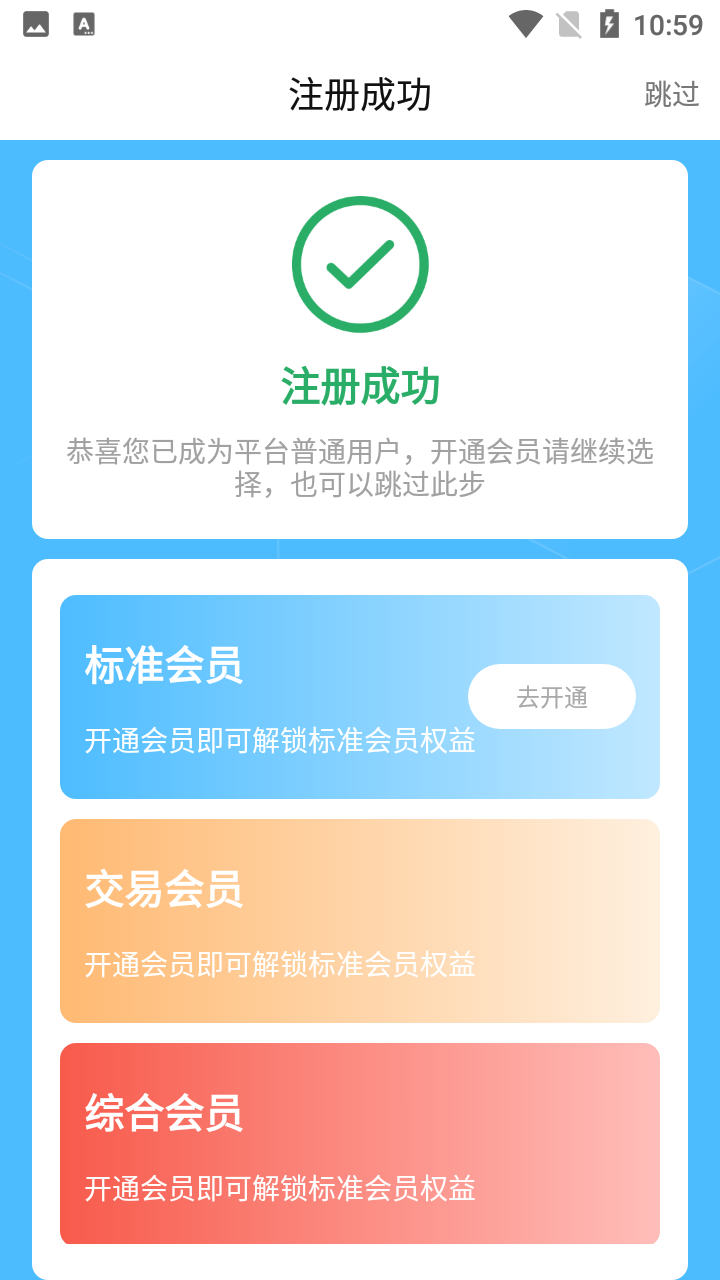The width and height of the screenshot is (720, 1280).
Task: Select the 标准会员 membership card
Action: pyautogui.click(x=360, y=697)
